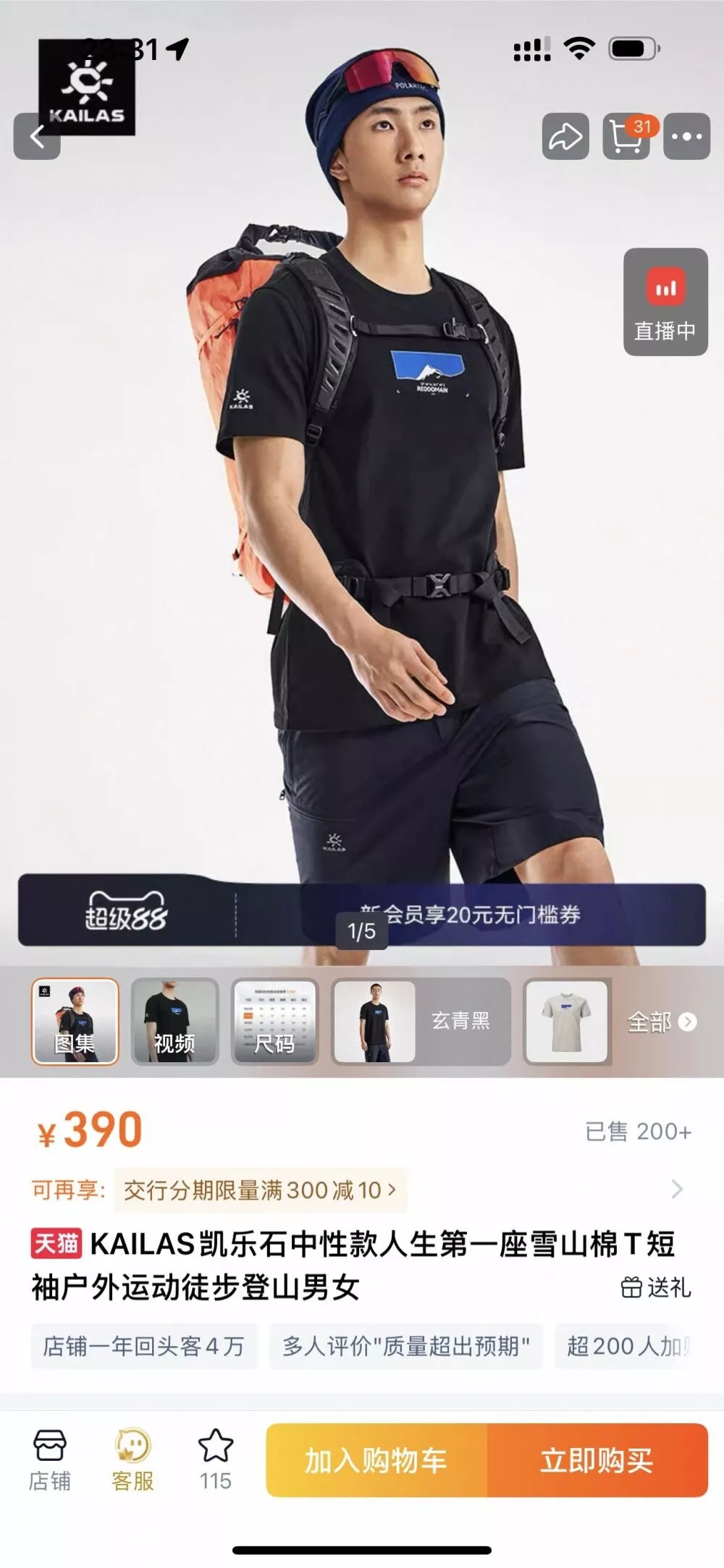Tap 加入购物车 to add to cart

tap(376, 1460)
